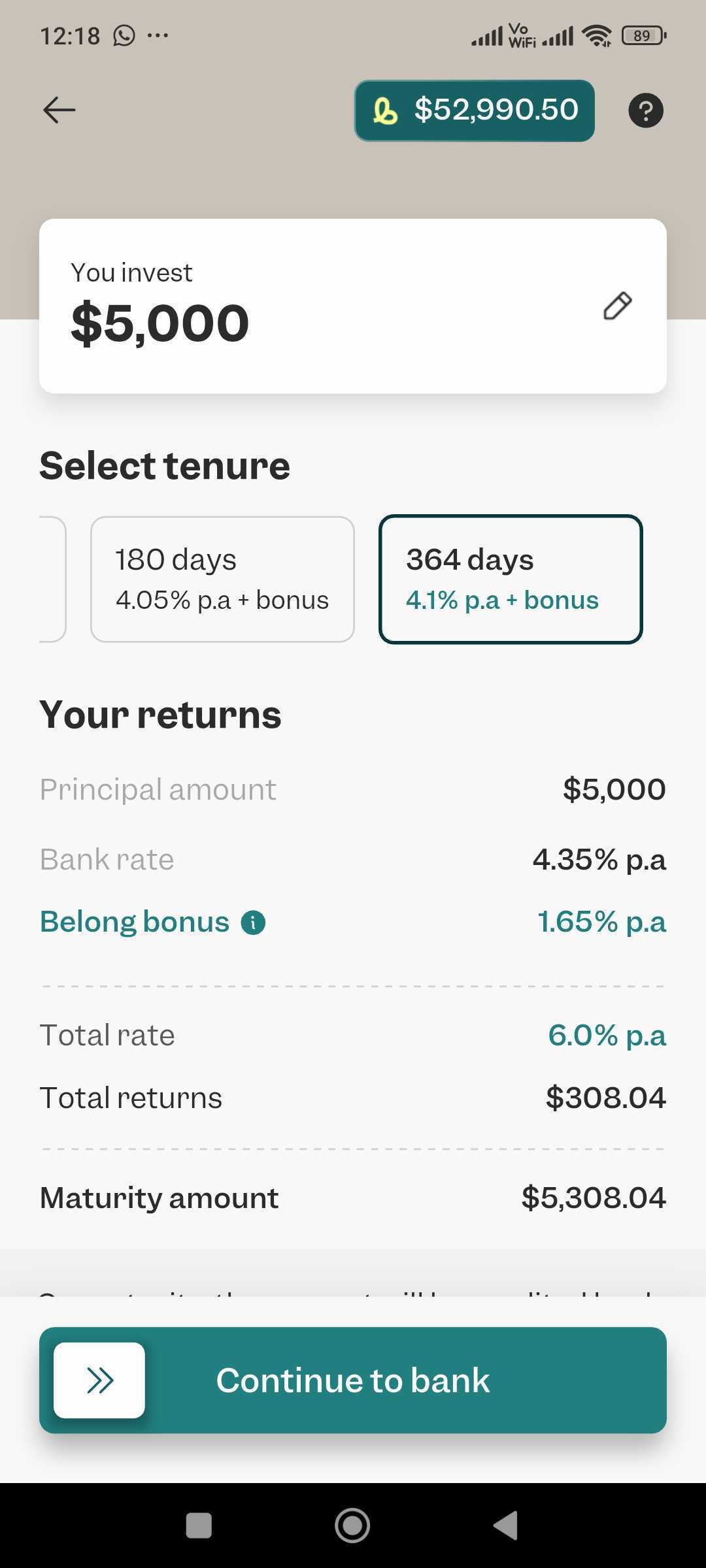Show info about Belong bonus
The image size is (706, 1568).
coord(253,923)
